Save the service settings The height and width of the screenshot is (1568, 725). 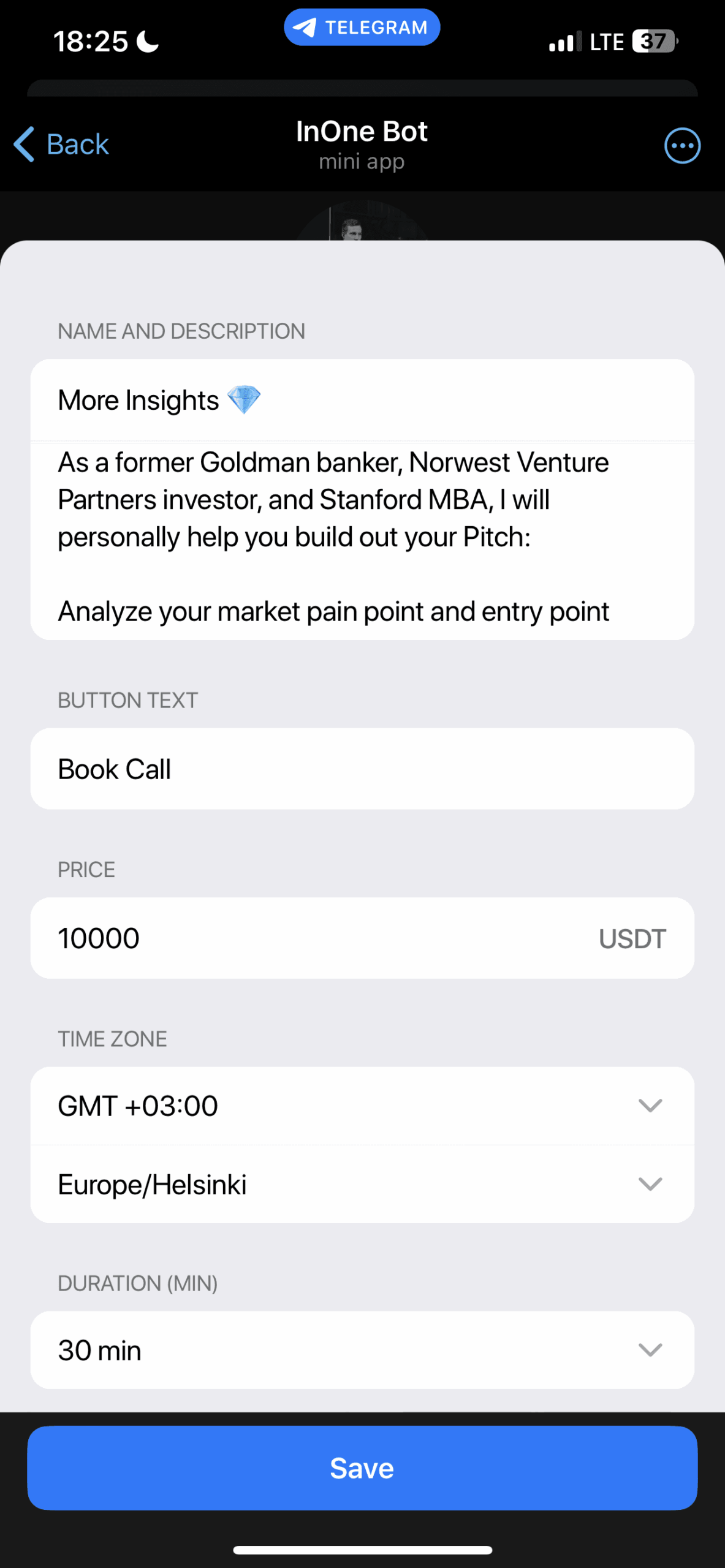(362, 1468)
